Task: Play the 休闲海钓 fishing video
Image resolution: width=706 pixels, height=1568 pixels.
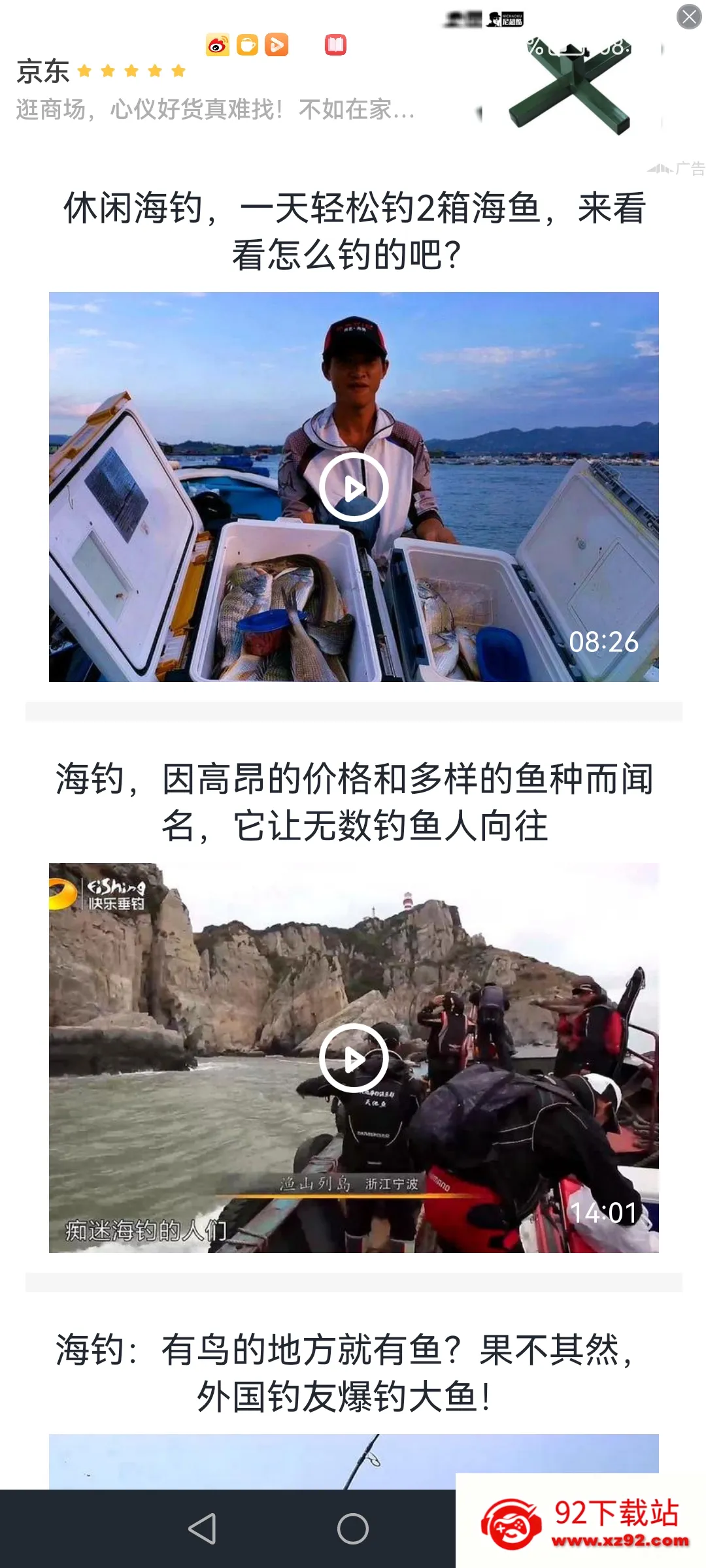Action: click(x=354, y=487)
